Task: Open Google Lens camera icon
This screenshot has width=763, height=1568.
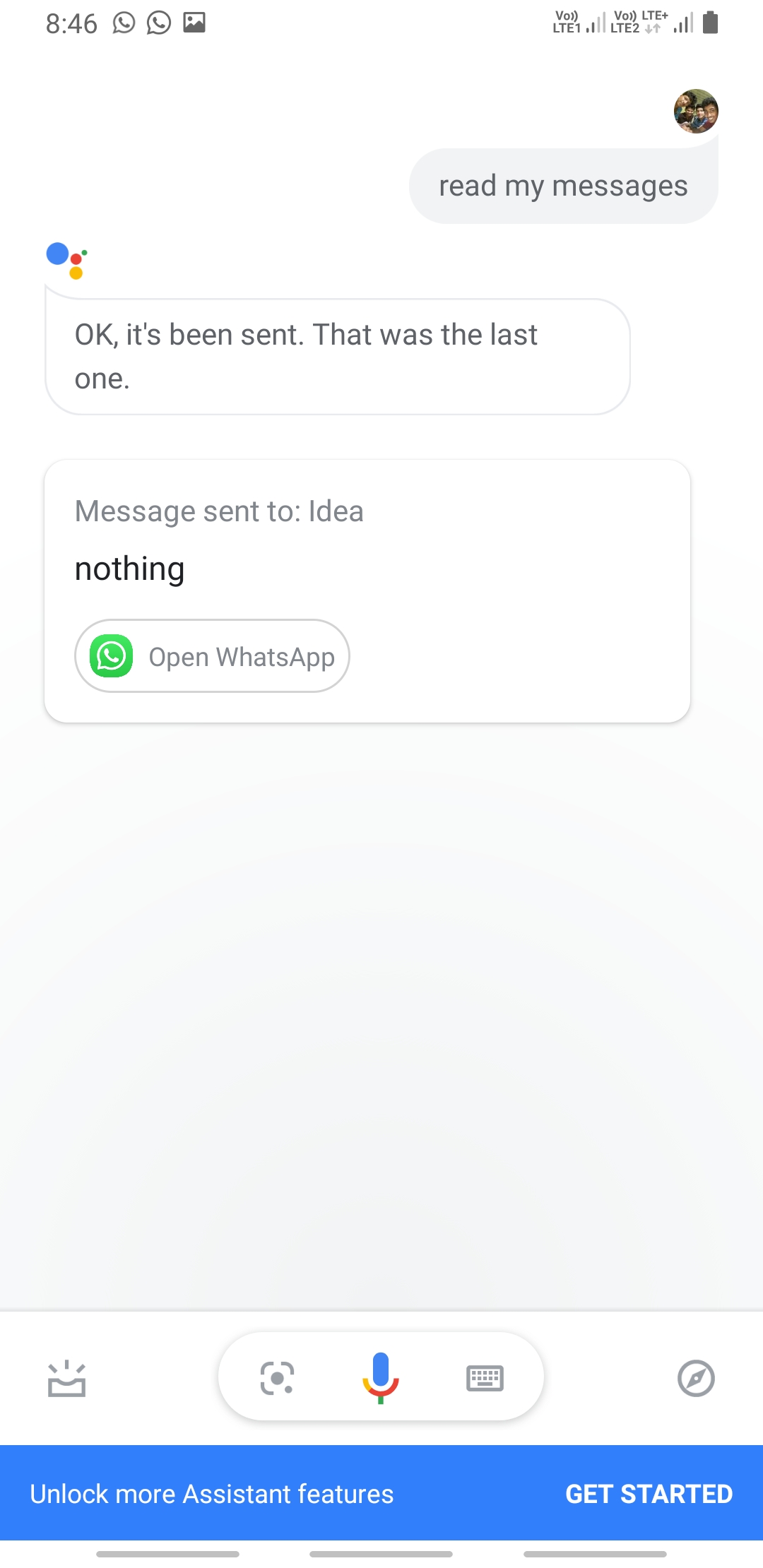Action: point(277,1377)
